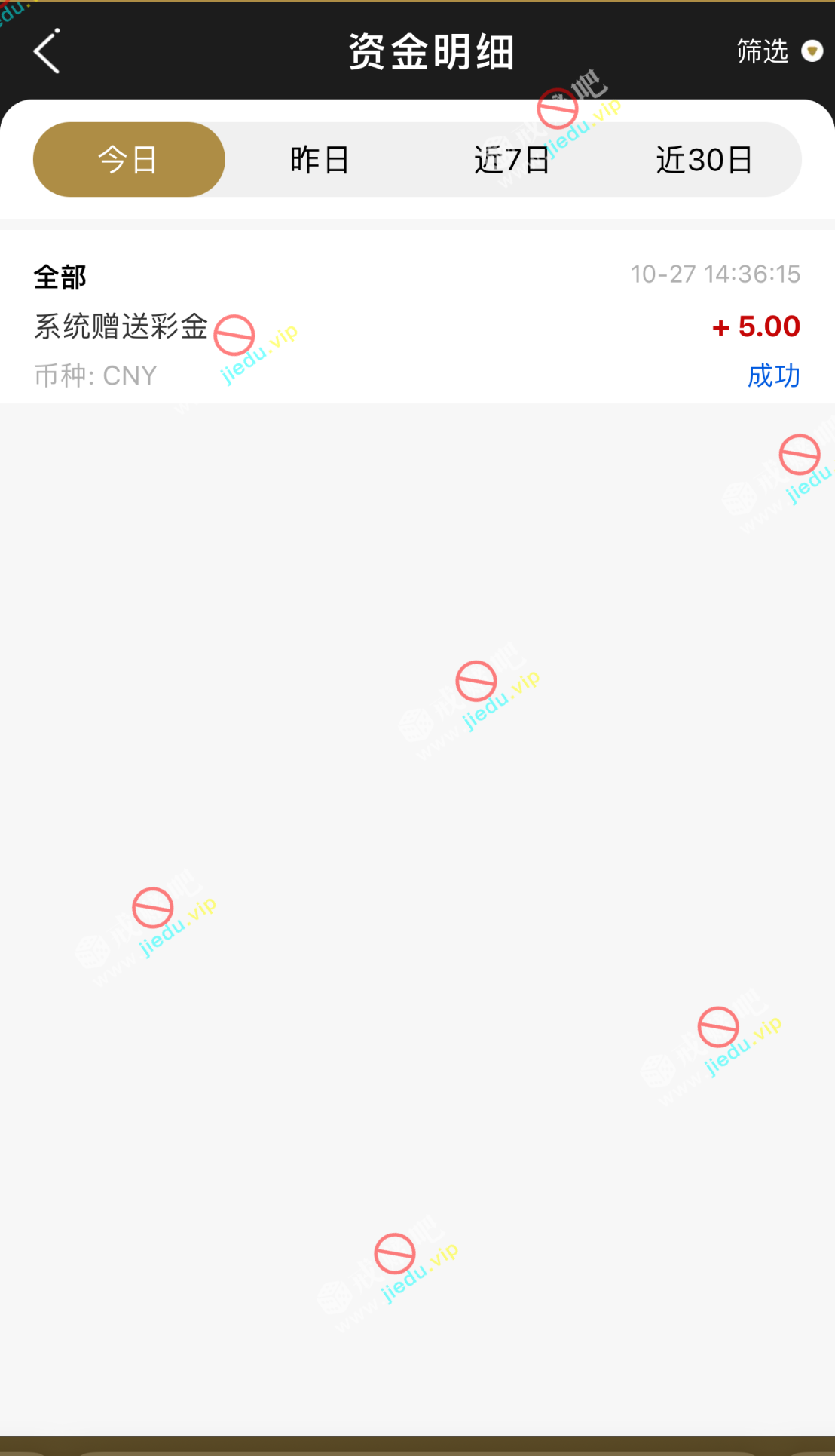Show records for 近7日
Viewport: 835px width, 1456px height.
click(512, 160)
